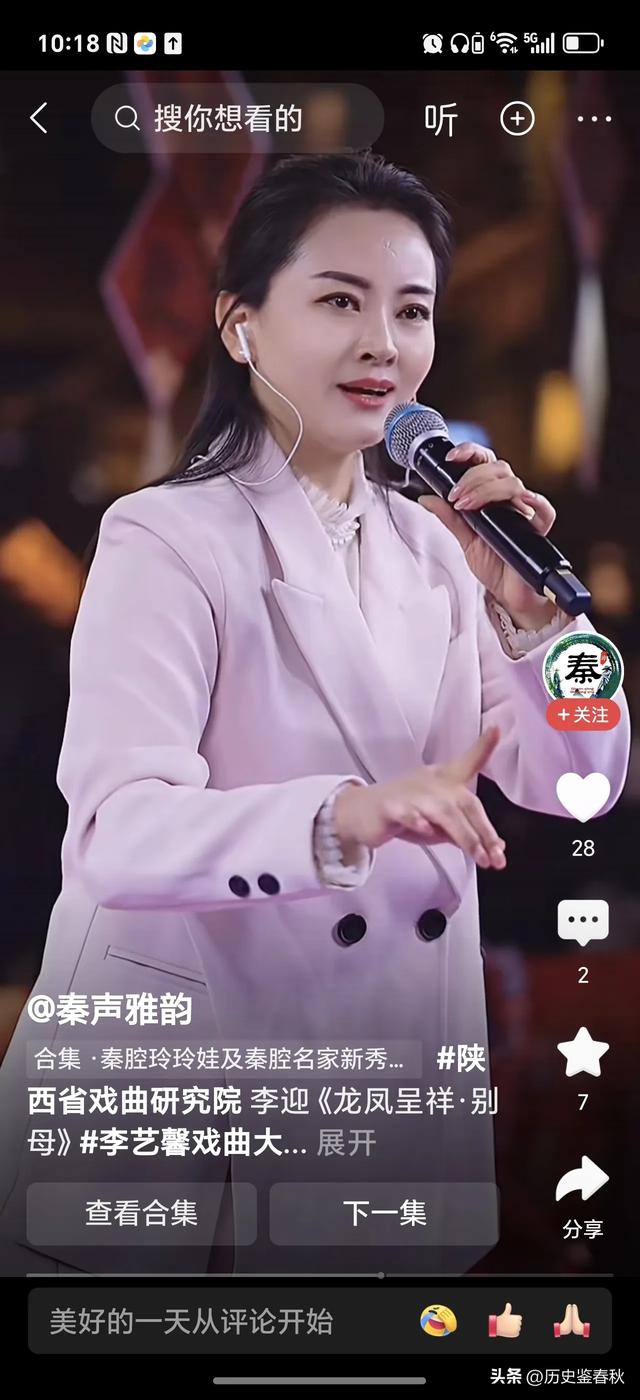Image resolution: width=640 pixels, height=1400 pixels.
Task: Tap the @秦声雅韵 username
Action: click(x=110, y=1010)
